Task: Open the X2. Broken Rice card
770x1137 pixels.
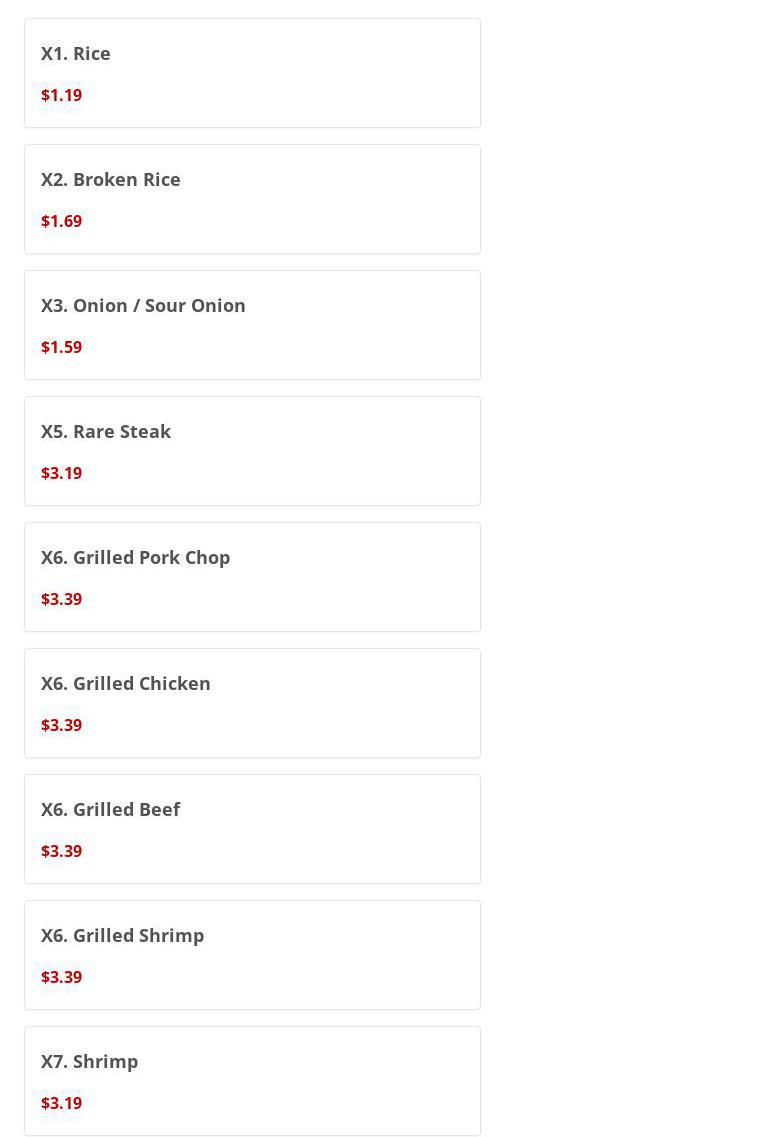Action: [252, 199]
